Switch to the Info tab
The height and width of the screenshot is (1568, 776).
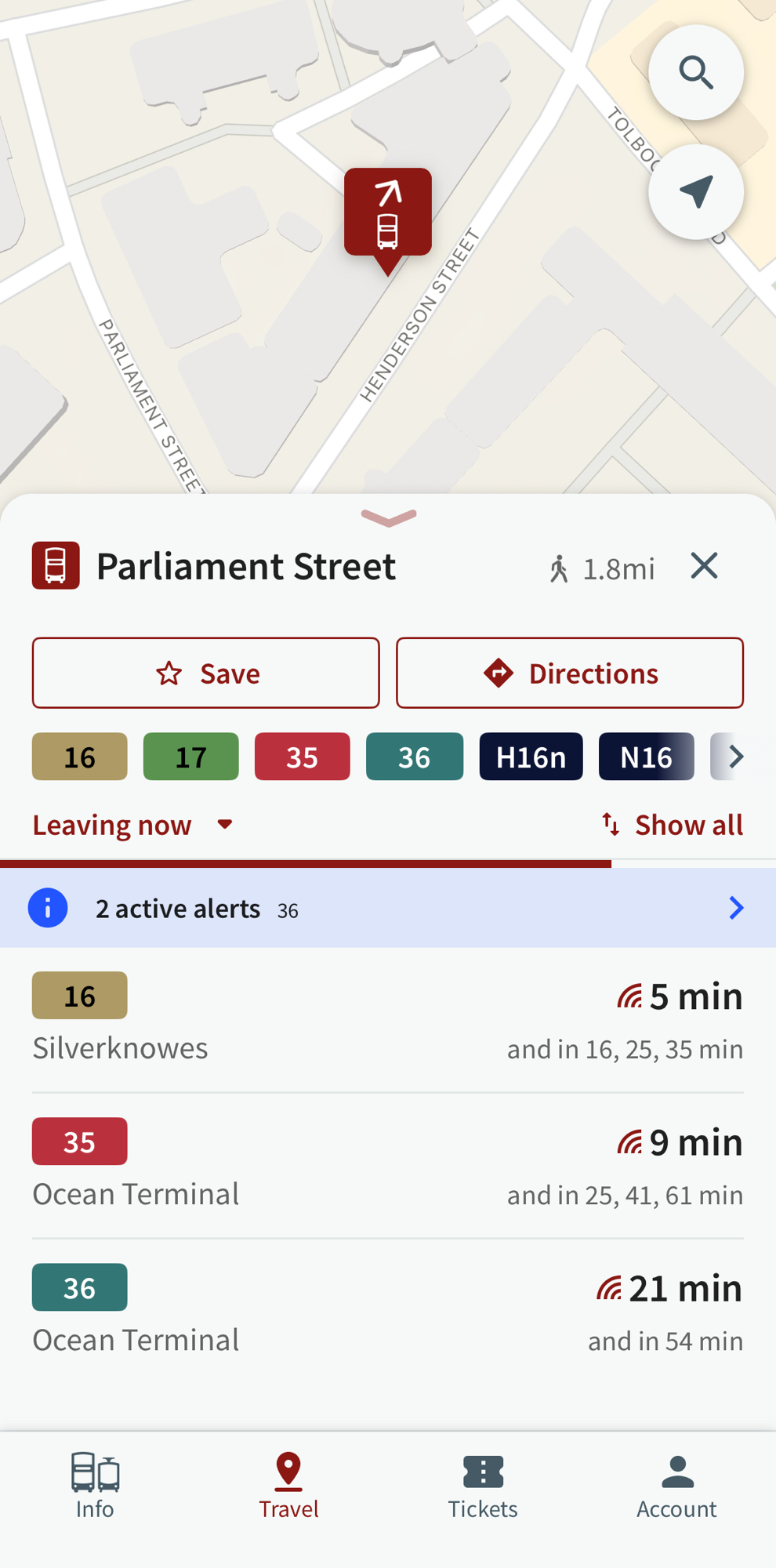click(x=95, y=1486)
